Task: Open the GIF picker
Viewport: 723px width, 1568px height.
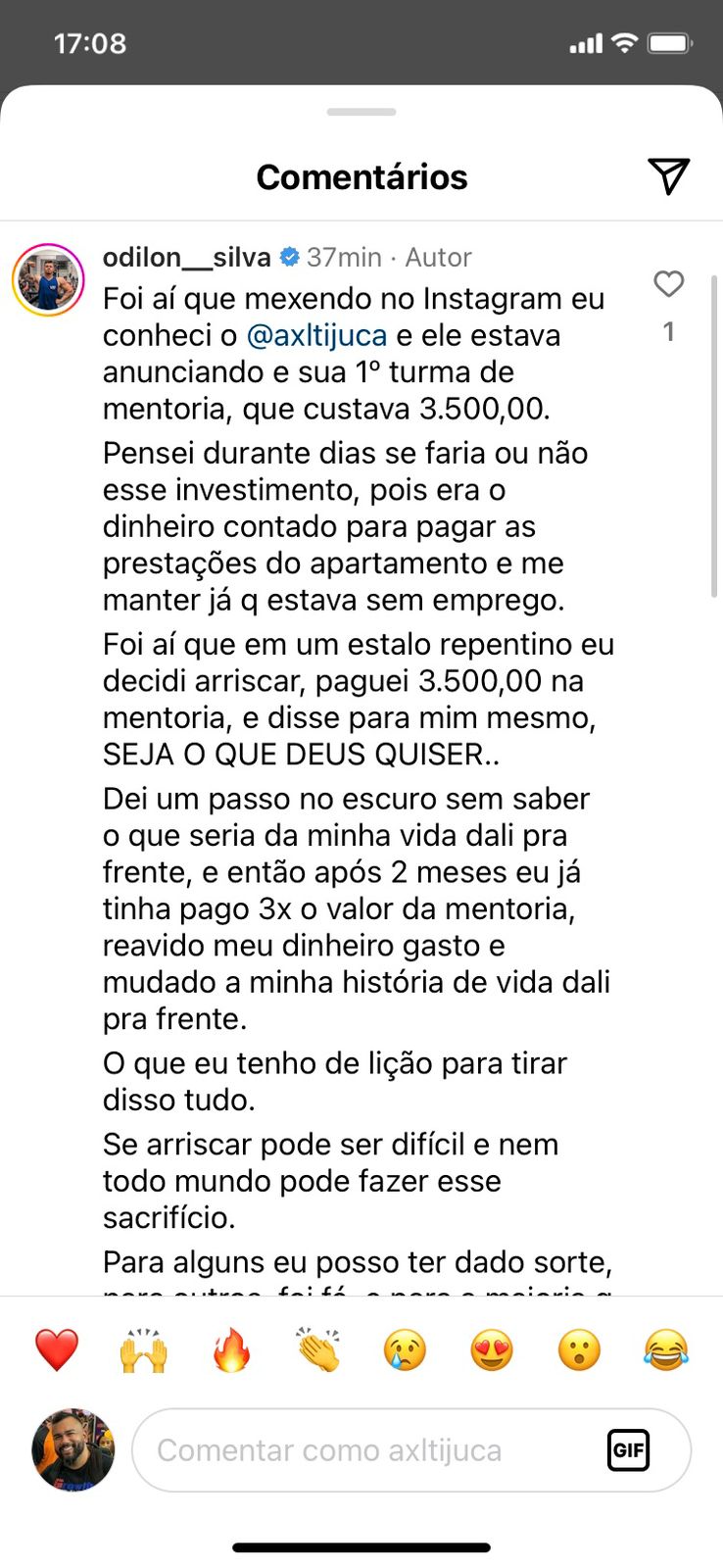Action: click(x=628, y=1450)
